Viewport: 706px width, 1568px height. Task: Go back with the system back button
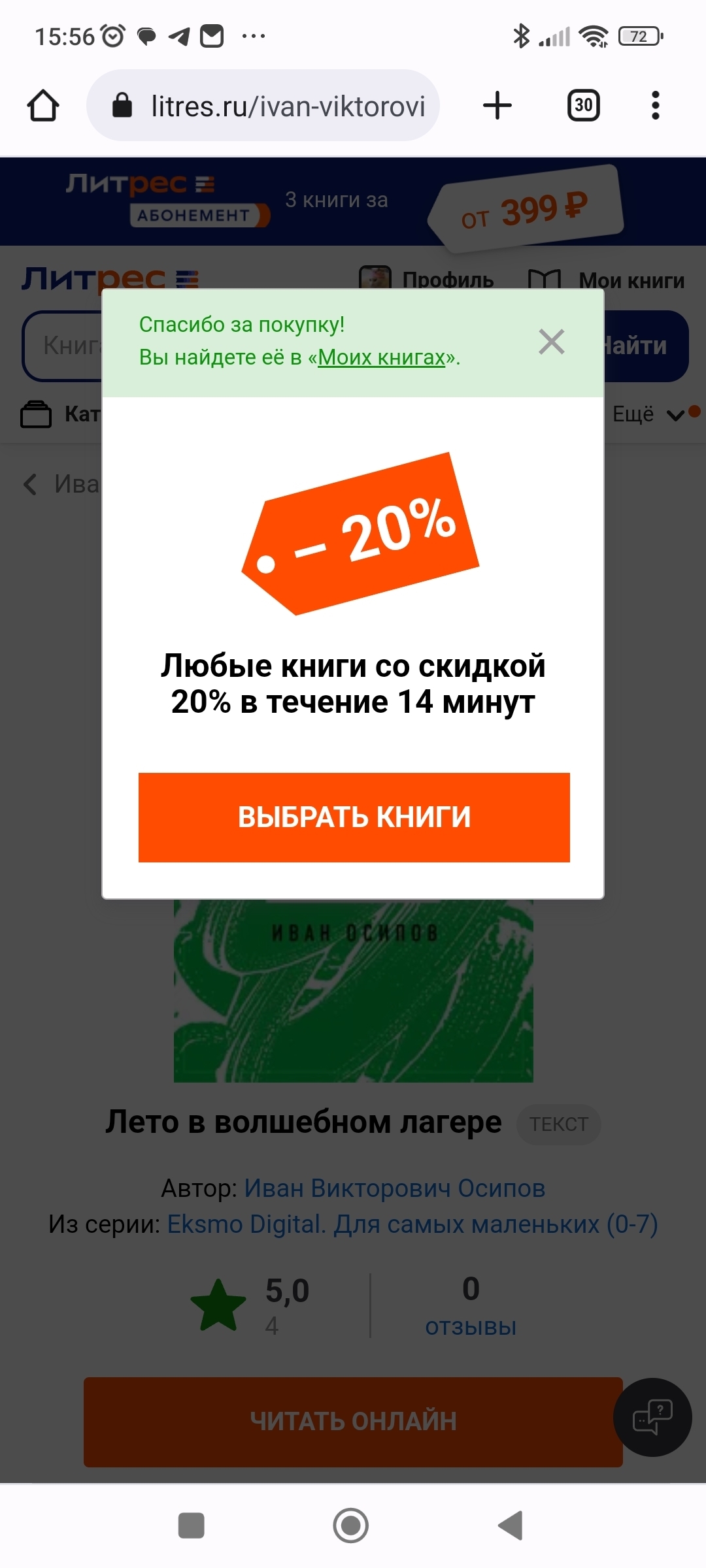[511, 1526]
